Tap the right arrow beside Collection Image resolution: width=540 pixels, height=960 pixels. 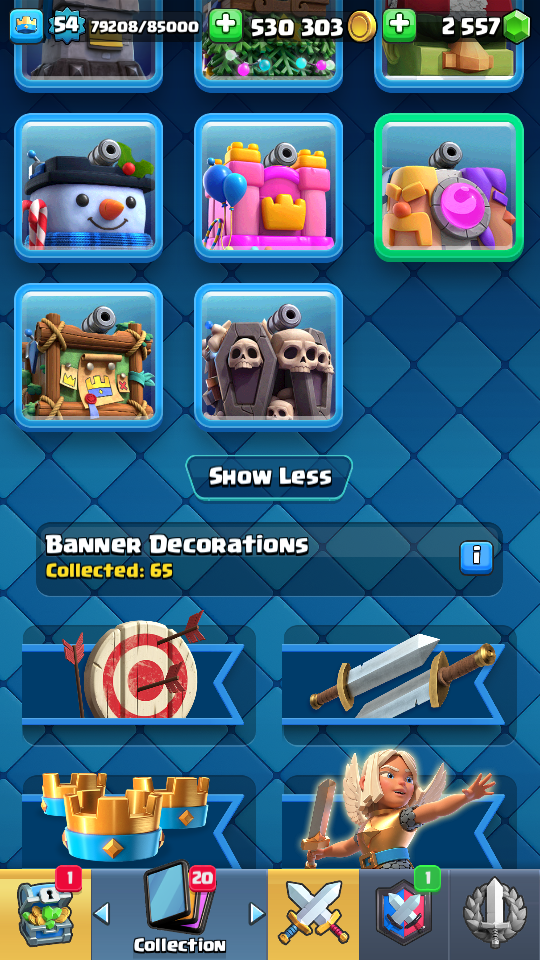tap(258, 914)
